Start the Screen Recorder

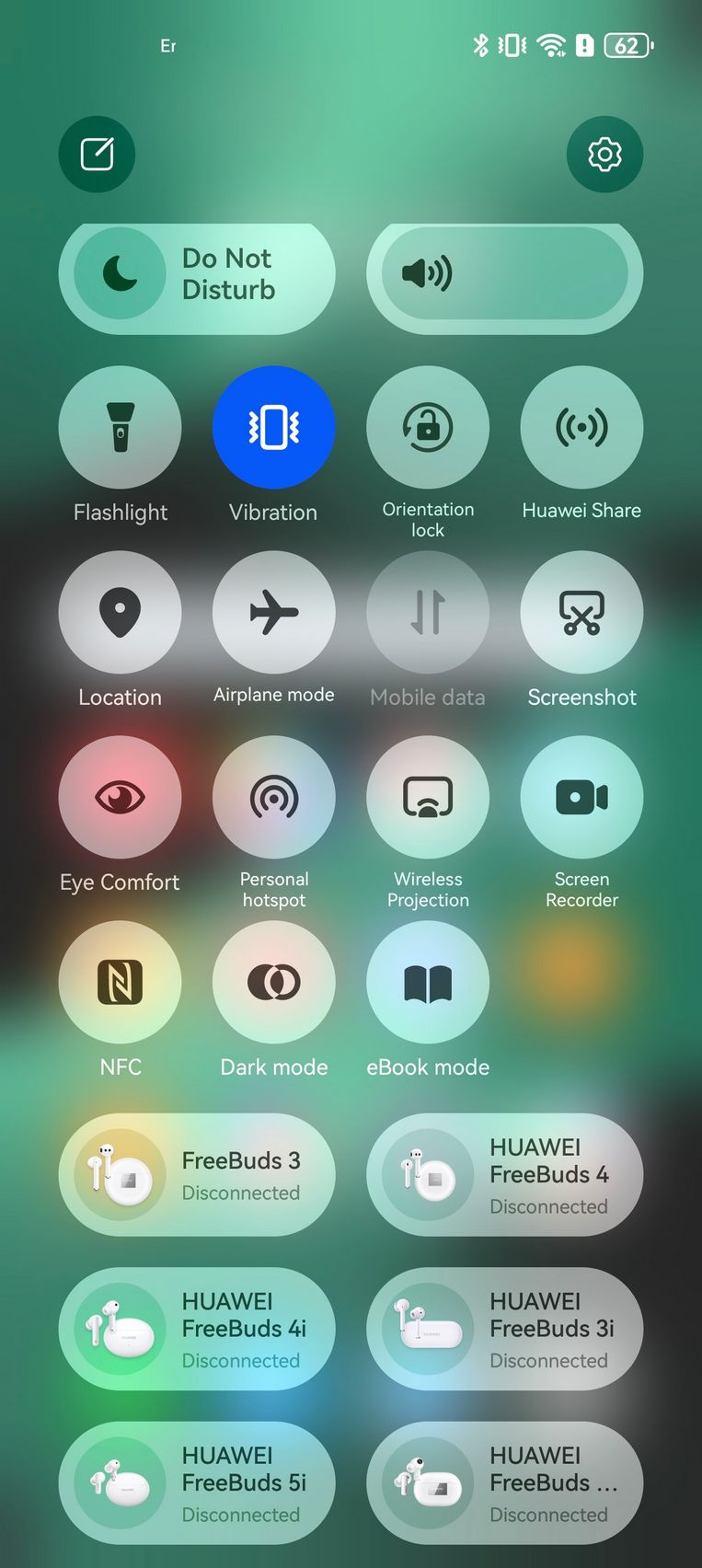tap(581, 797)
